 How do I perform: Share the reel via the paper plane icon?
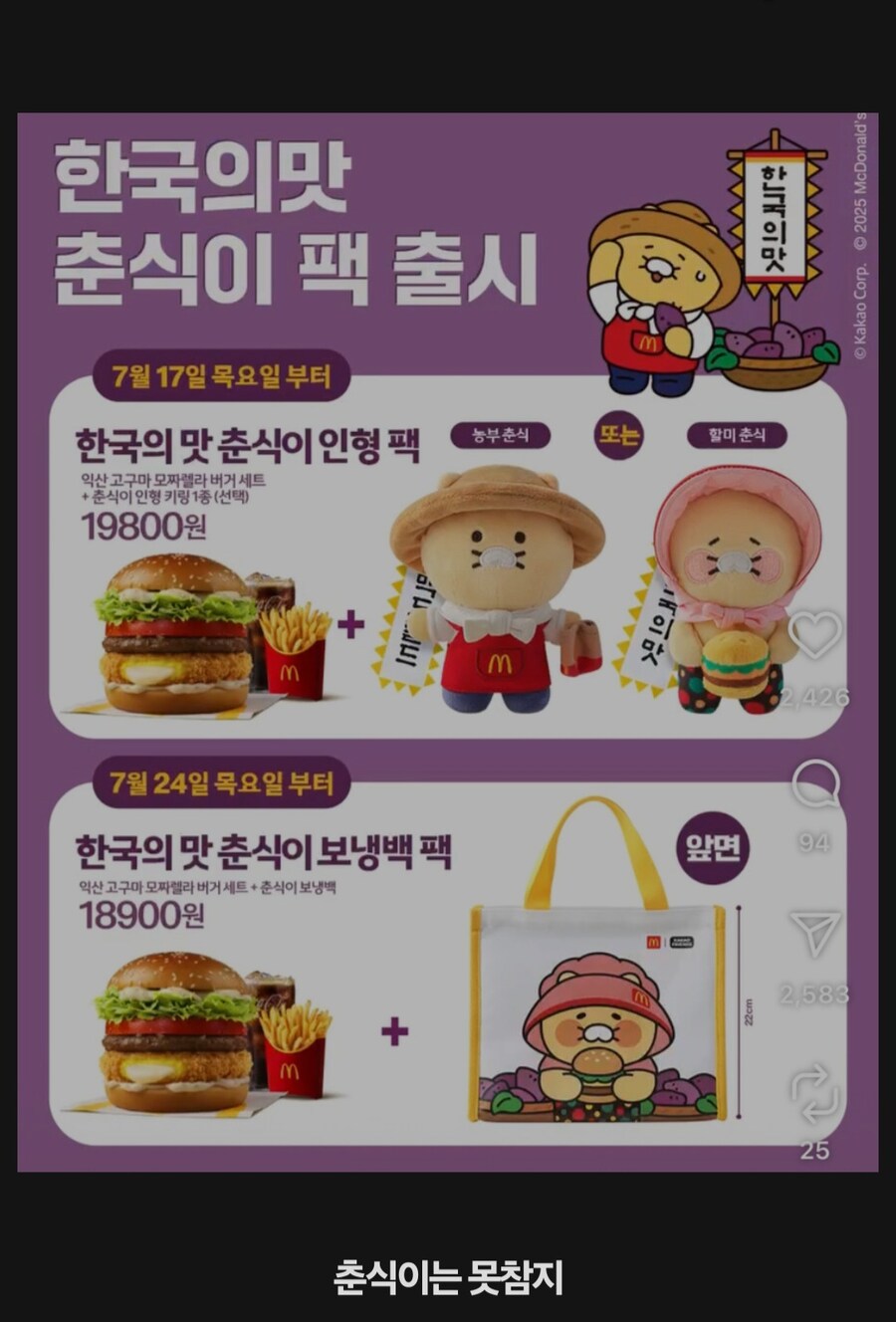point(814,934)
